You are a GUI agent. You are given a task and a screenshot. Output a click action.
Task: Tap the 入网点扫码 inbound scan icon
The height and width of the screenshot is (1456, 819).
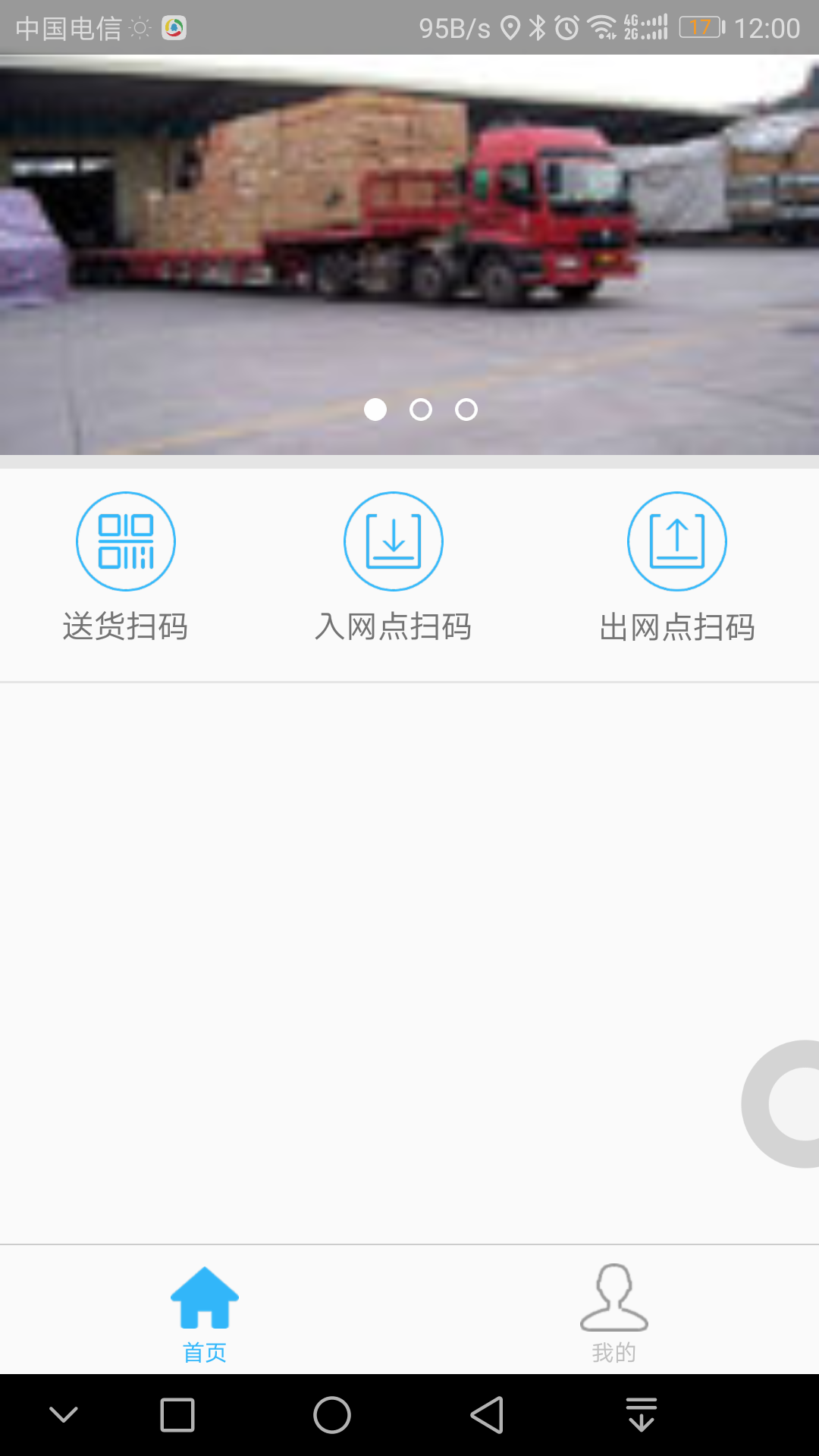pyautogui.click(x=394, y=541)
